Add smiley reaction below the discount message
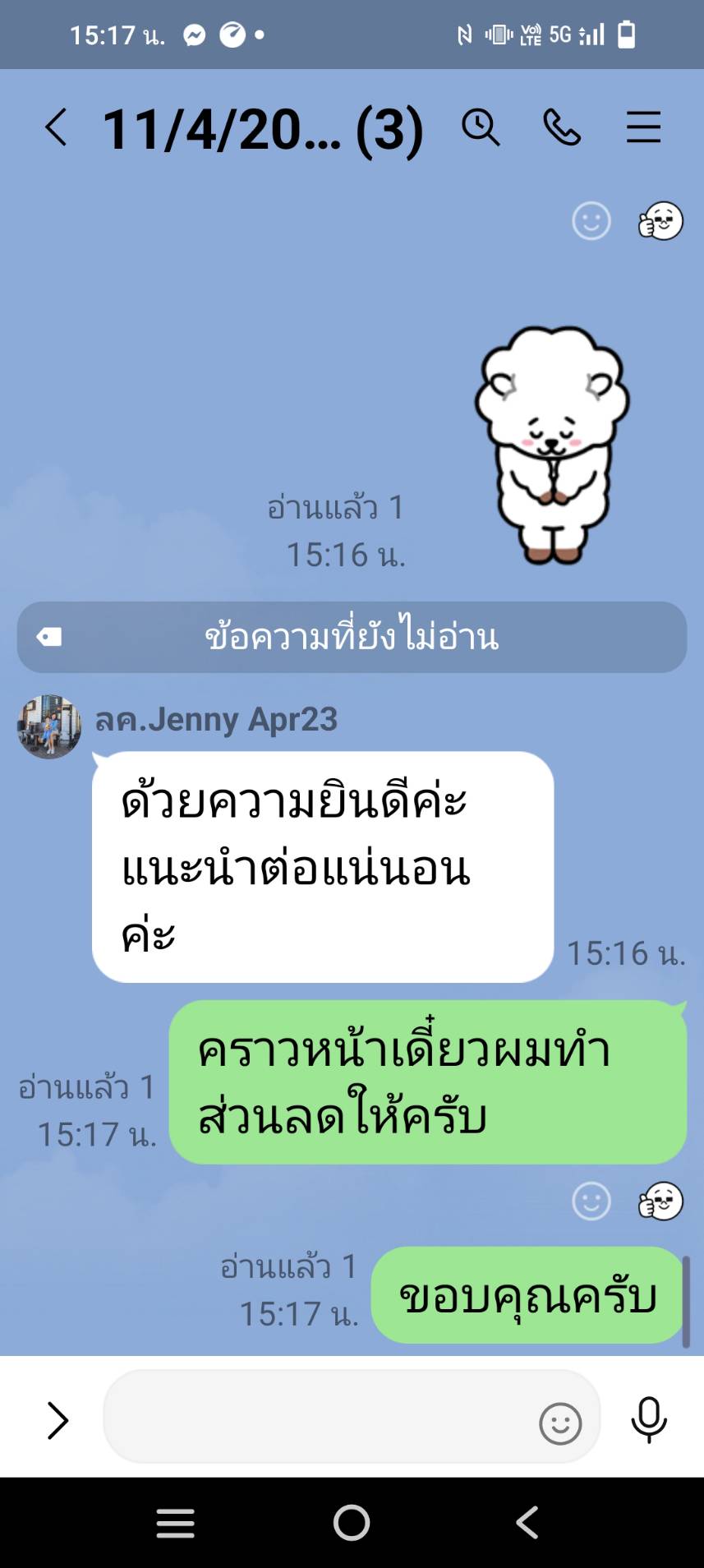Viewport: 704px width, 1568px height. click(x=591, y=1201)
